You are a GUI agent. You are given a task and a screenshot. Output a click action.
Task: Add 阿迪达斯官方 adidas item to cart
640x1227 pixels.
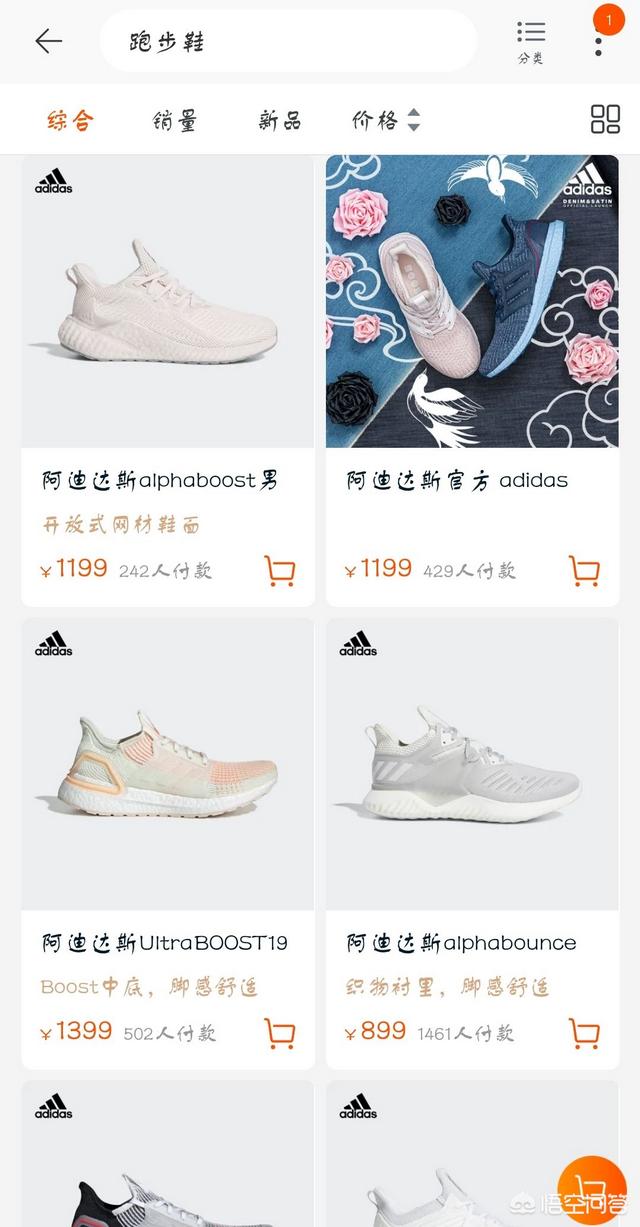pos(584,571)
